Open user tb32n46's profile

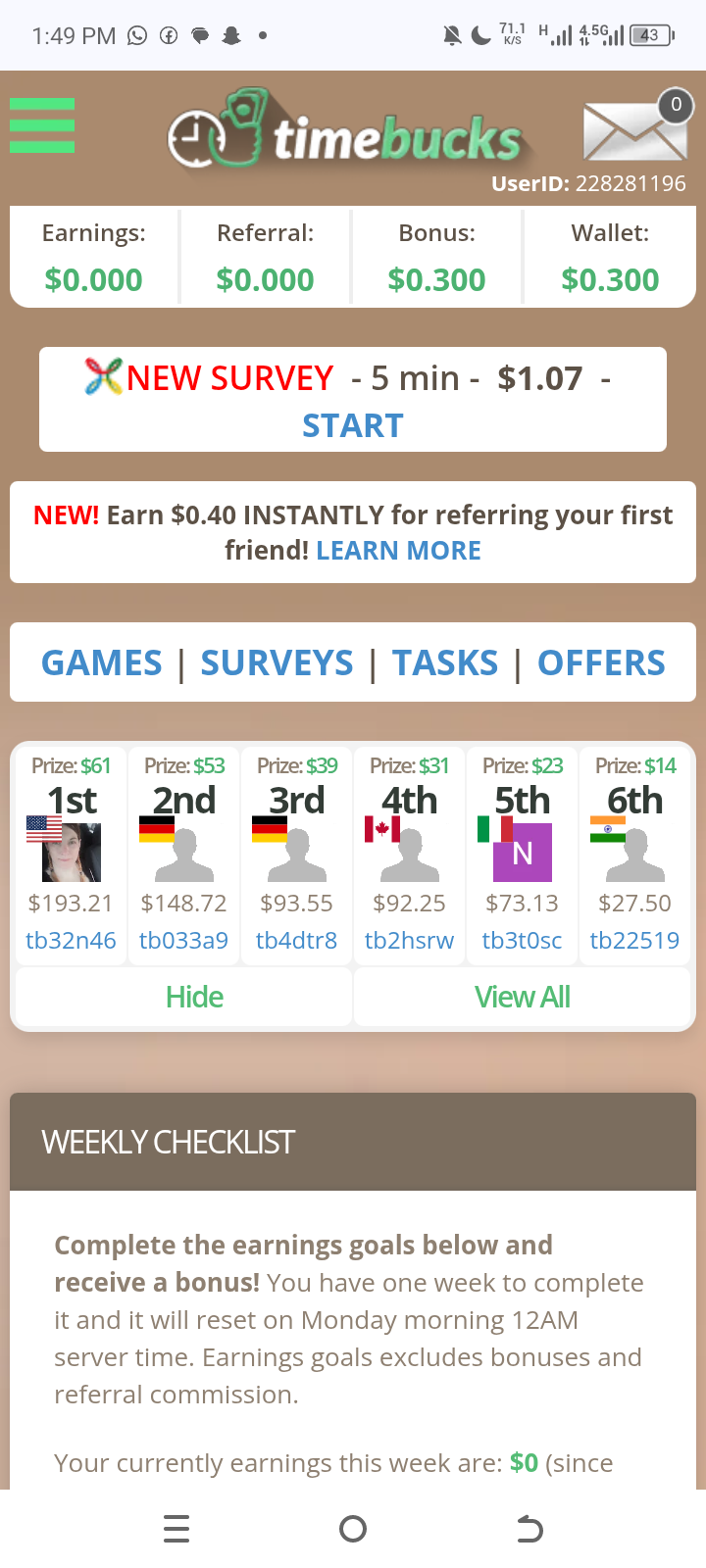pyautogui.click(x=71, y=941)
